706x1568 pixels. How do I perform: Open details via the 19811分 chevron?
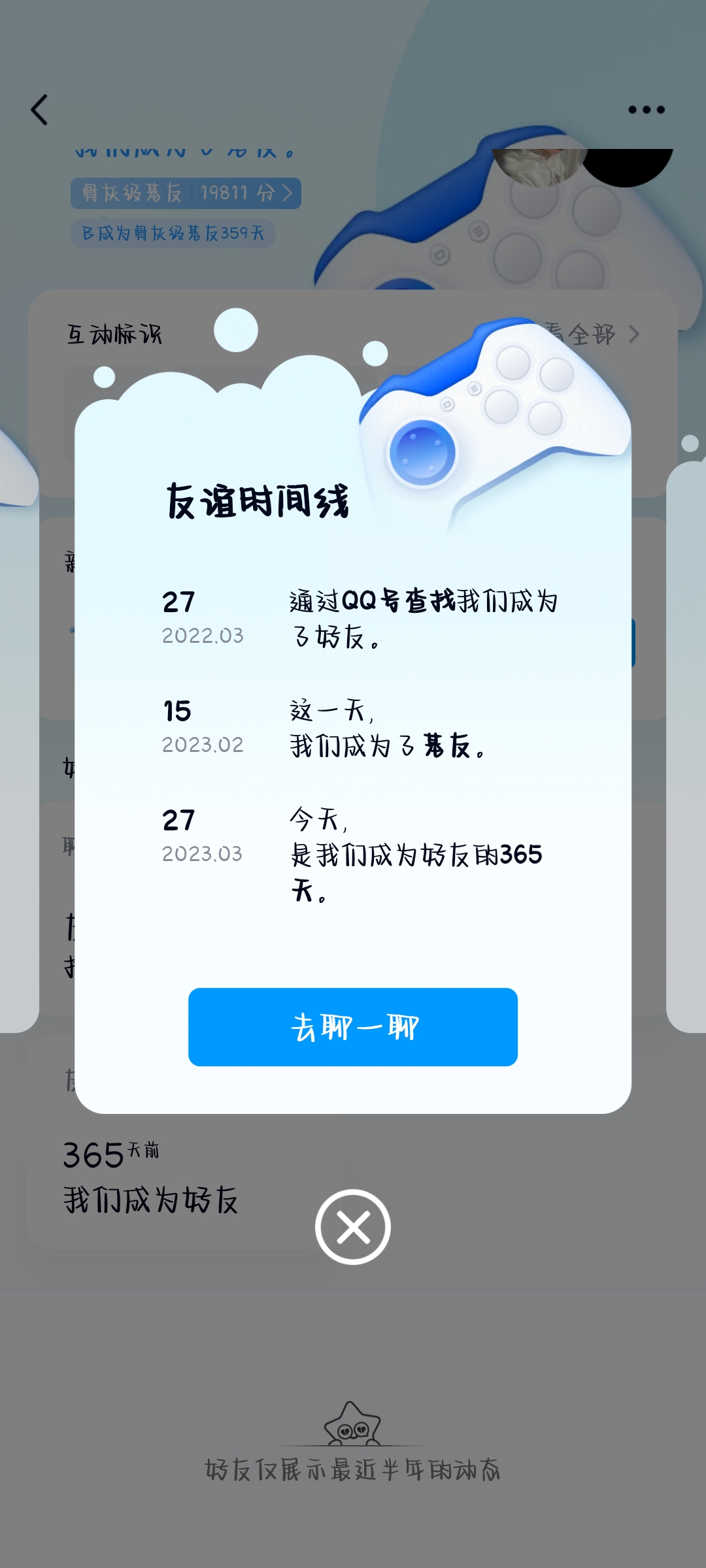click(x=288, y=193)
